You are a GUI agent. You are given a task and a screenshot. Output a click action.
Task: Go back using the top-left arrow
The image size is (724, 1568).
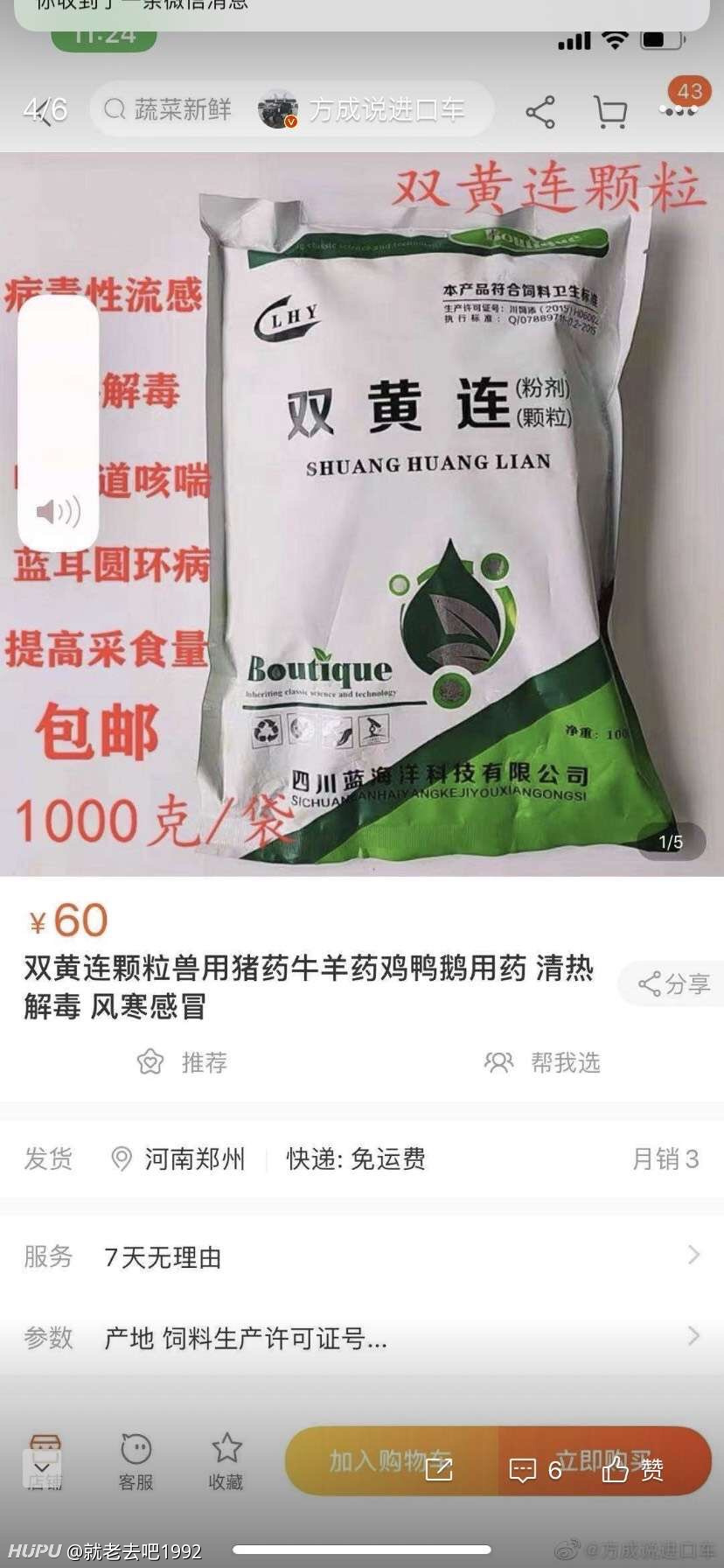tap(44, 110)
